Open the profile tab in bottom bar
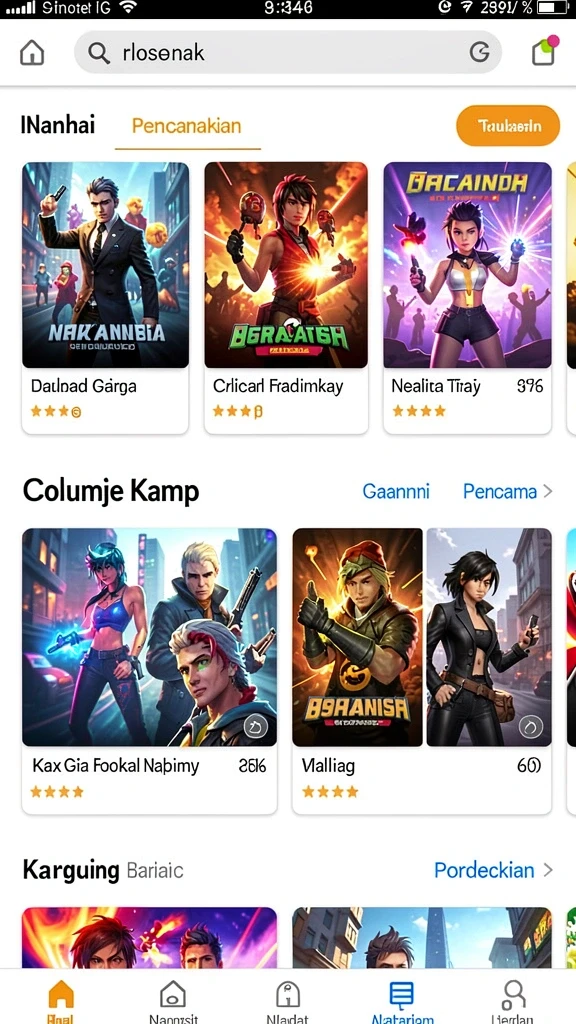The image size is (576, 1024). [x=513, y=1000]
